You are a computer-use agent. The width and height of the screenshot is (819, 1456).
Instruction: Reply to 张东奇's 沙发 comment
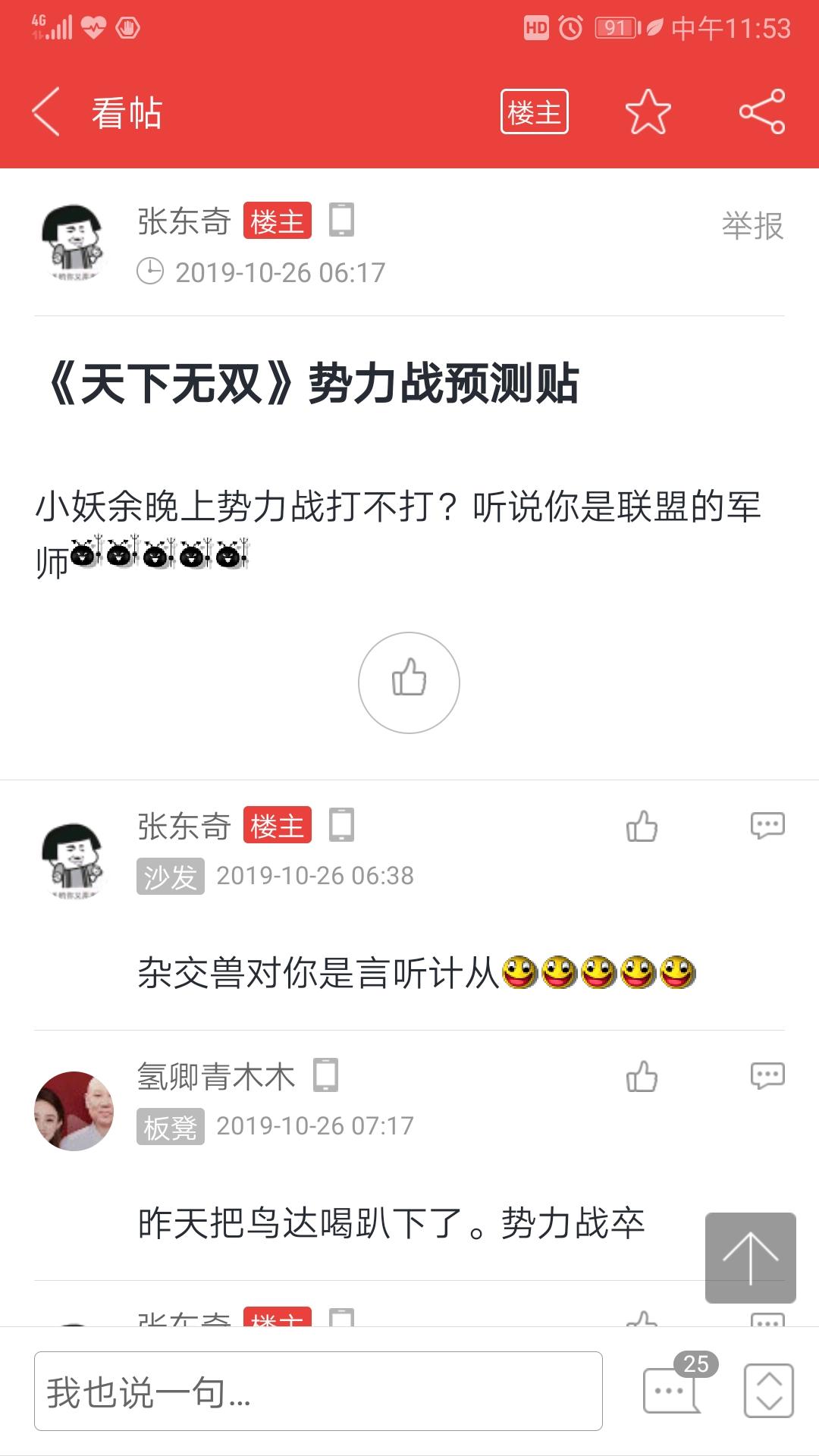[767, 826]
